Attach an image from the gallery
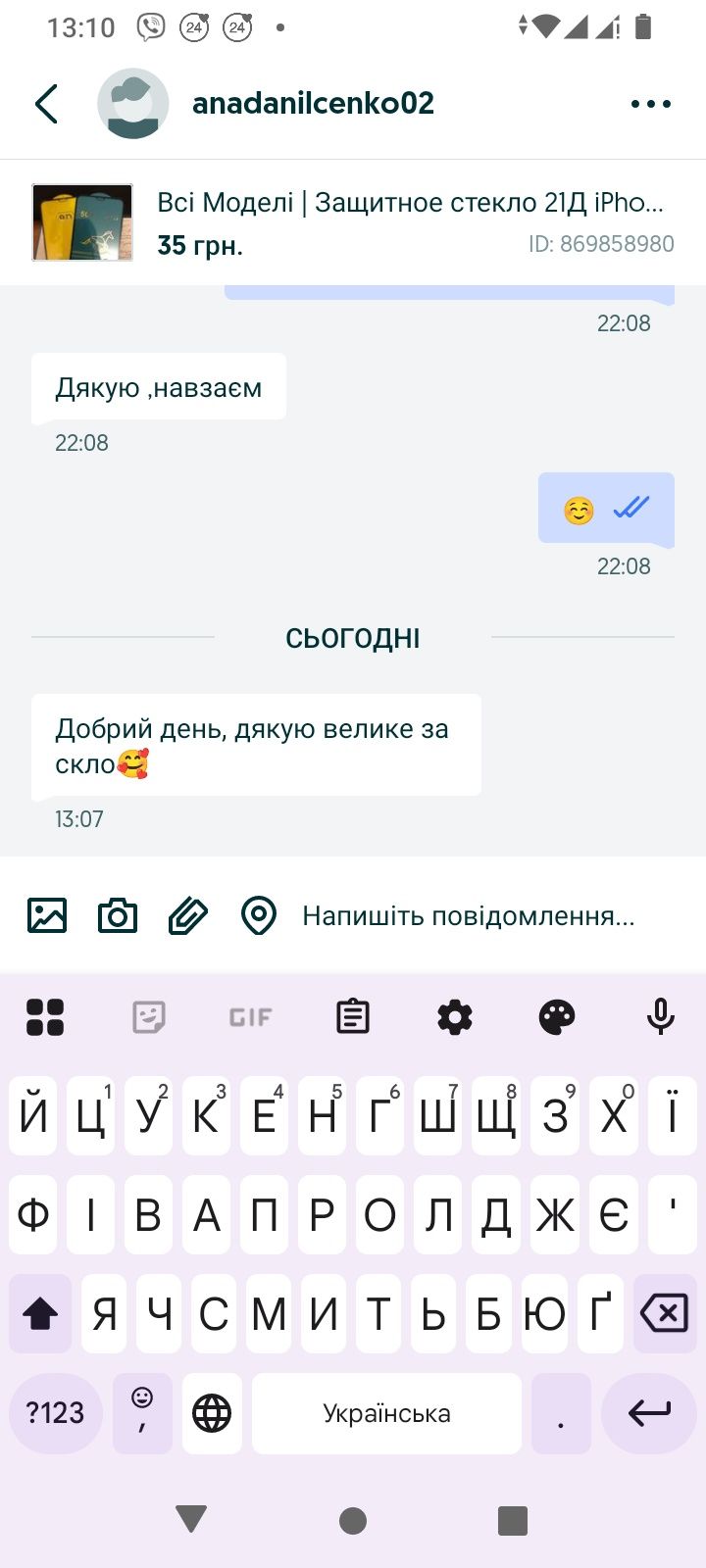Viewport: 706px width, 1568px height. point(47,915)
